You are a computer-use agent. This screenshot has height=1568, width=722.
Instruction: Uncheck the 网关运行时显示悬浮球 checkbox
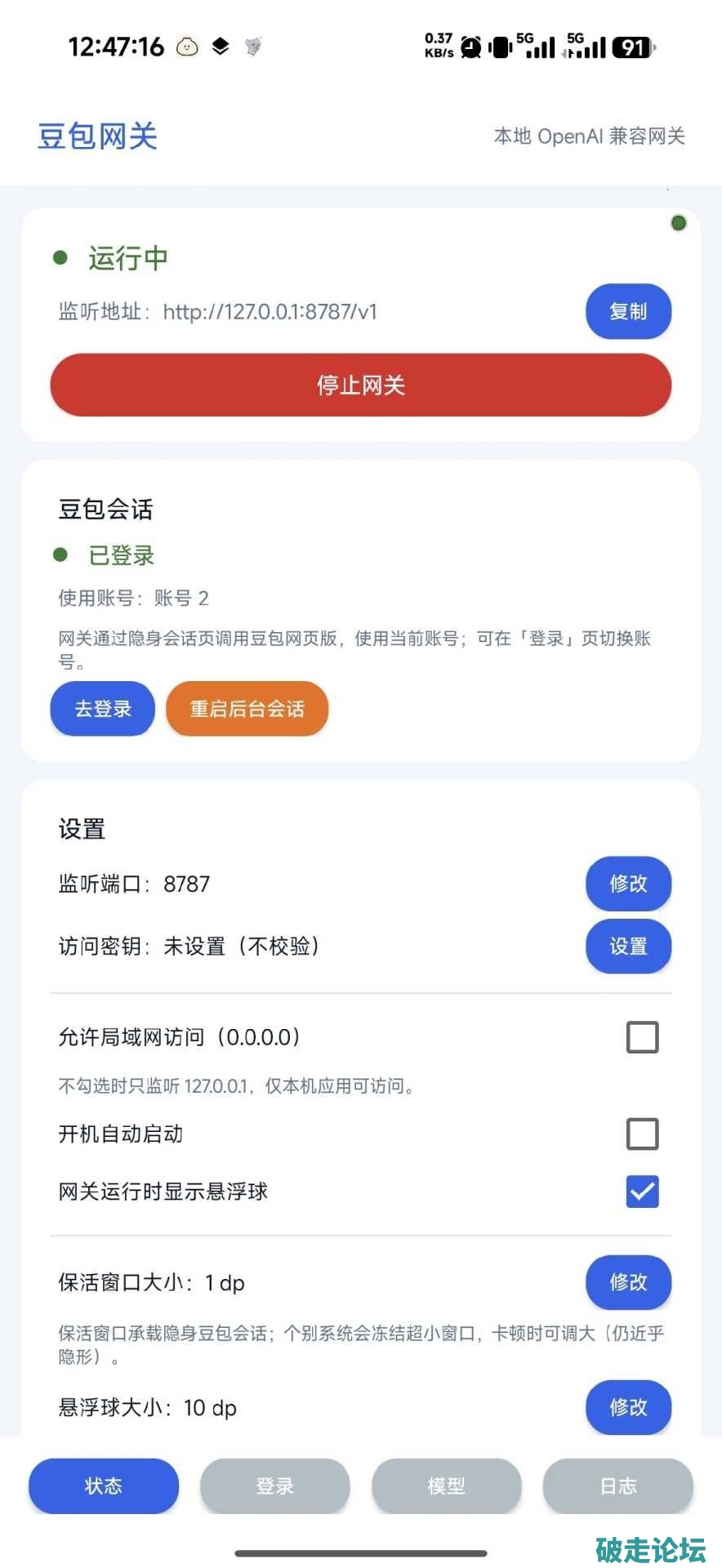pyautogui.click(x=642, y=1192)
